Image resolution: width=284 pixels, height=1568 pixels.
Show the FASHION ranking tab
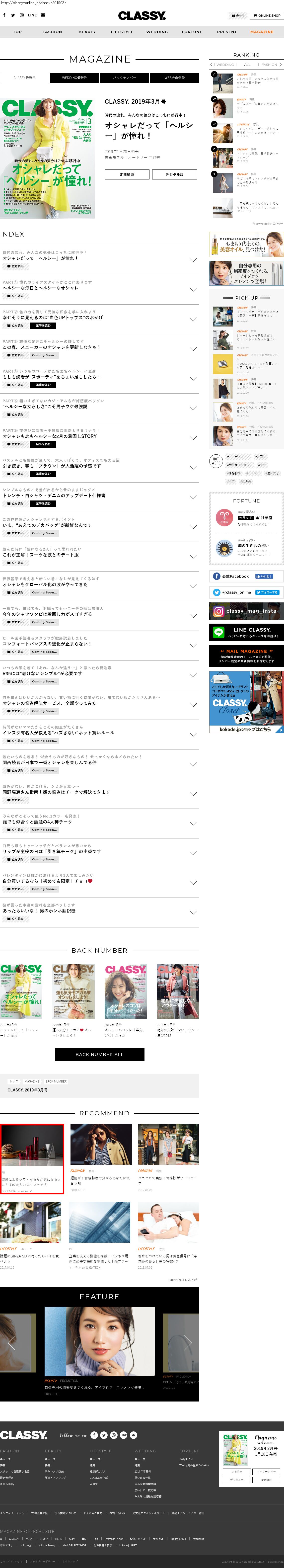[x=269, y=65]
